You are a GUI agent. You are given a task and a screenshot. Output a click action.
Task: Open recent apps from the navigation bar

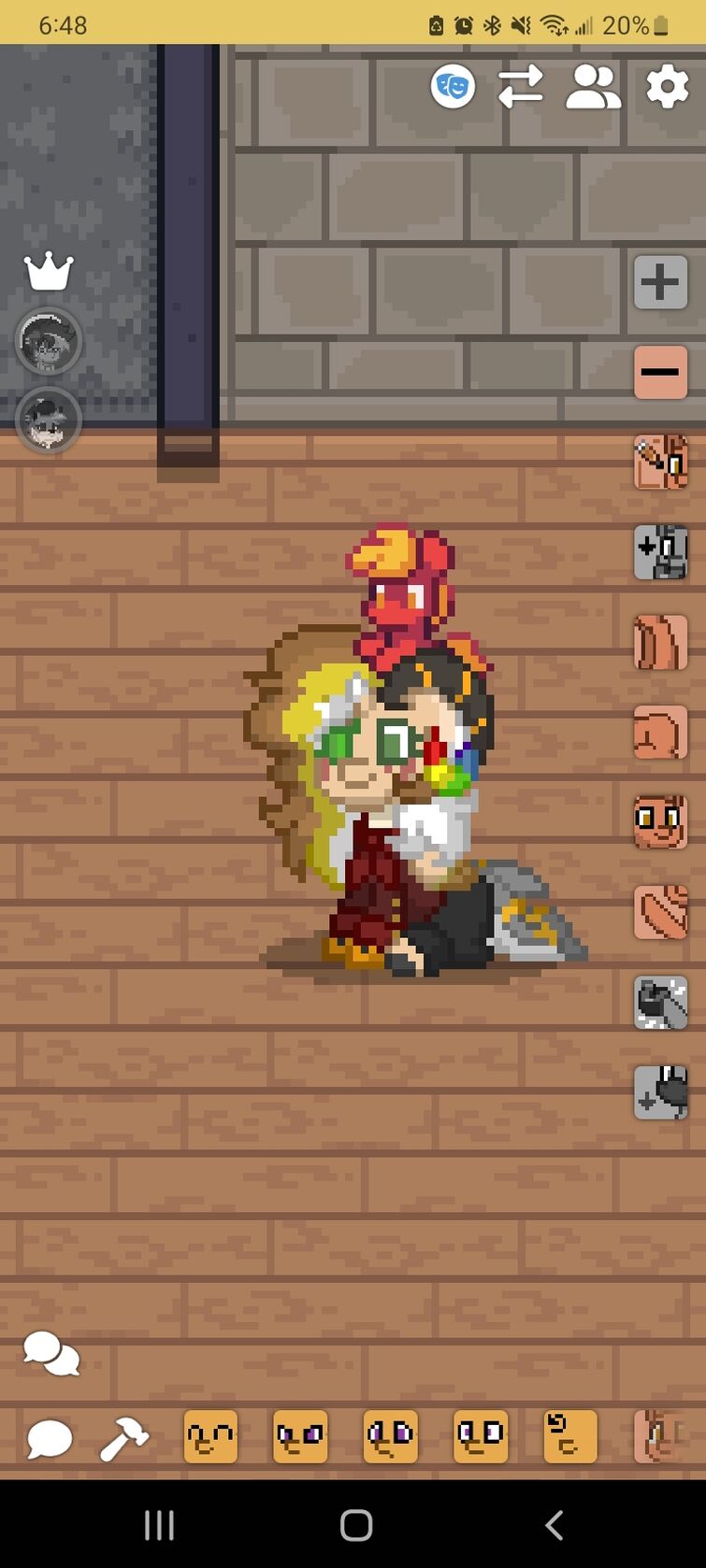159,1526
